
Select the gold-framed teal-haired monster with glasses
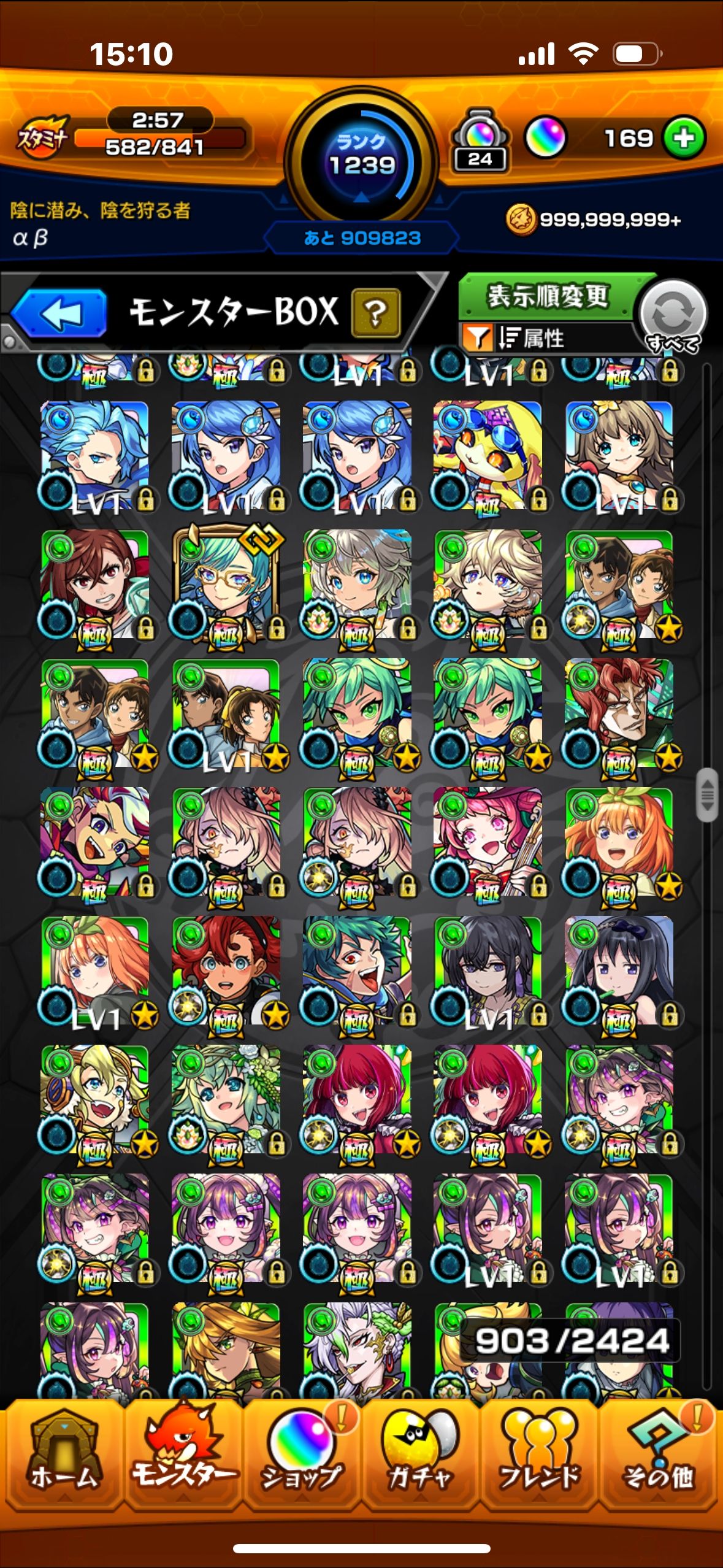pyautogui.click(x=226, y=583)
